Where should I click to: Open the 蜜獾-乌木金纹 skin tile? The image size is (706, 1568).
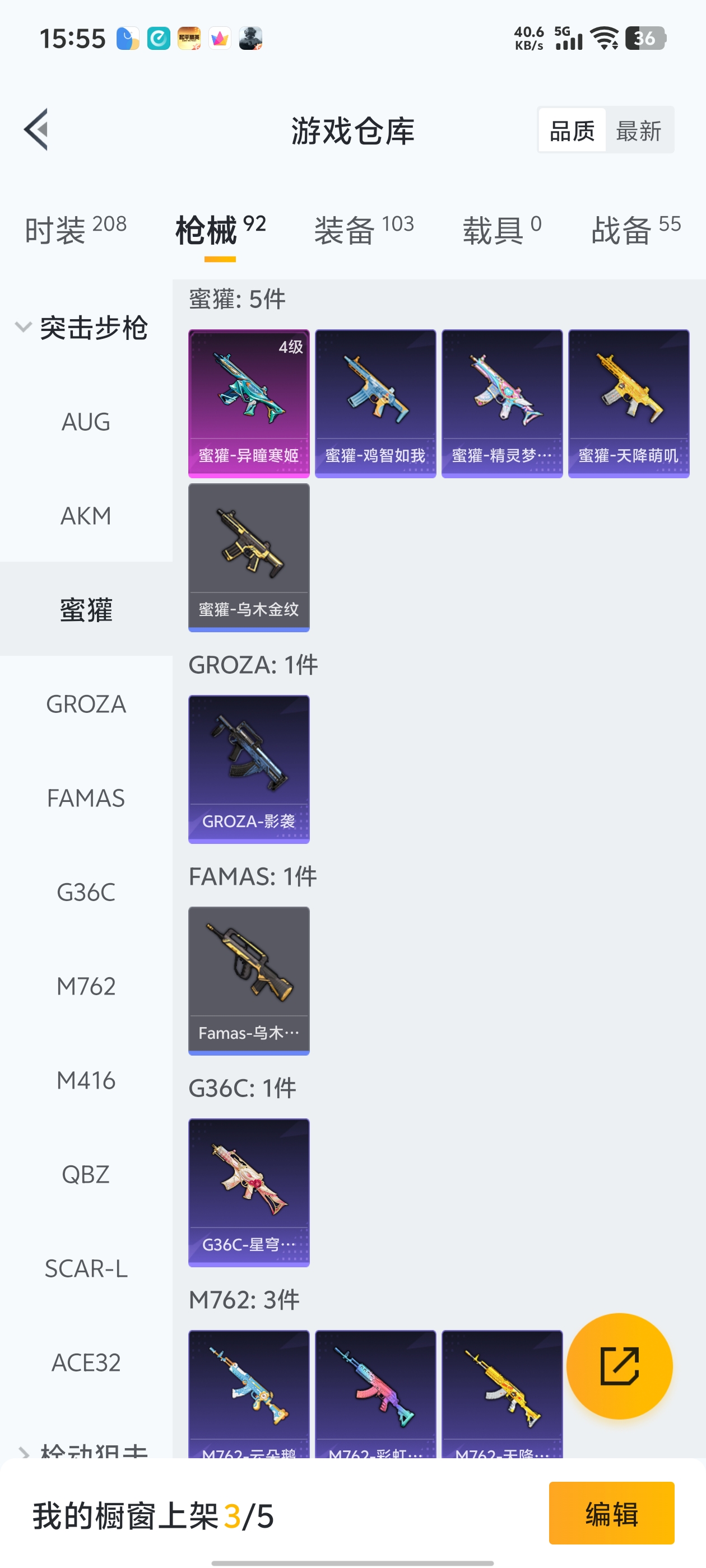click(x=249, y=557)
